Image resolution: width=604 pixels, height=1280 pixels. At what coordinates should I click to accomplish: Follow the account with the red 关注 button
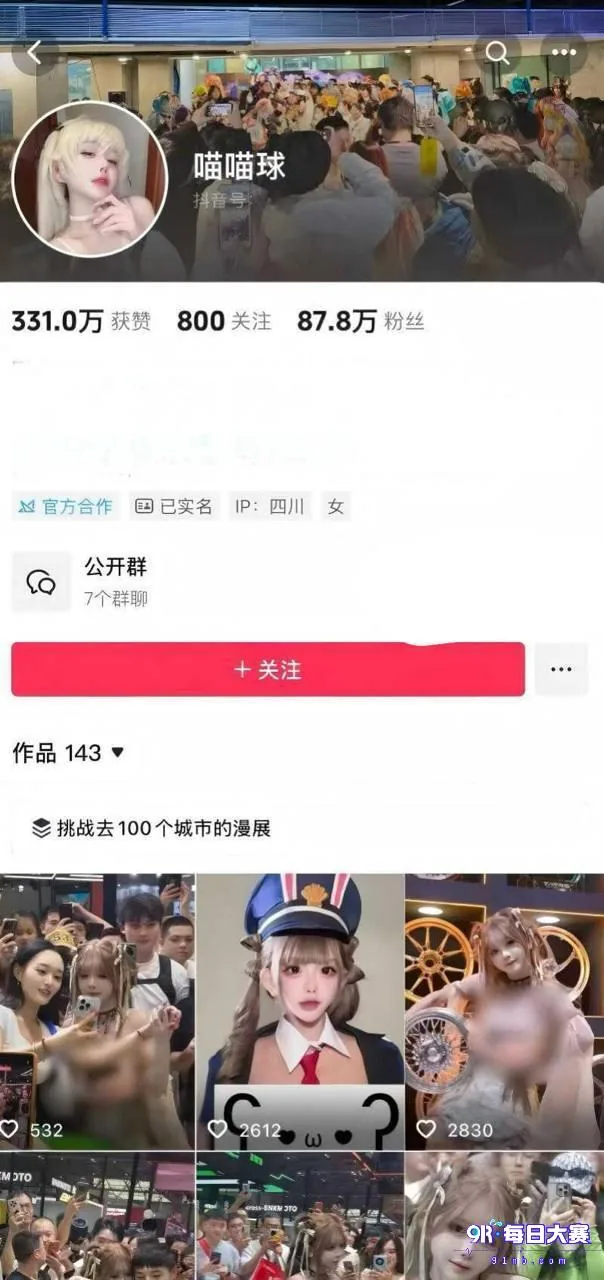[x=268, y=669]
